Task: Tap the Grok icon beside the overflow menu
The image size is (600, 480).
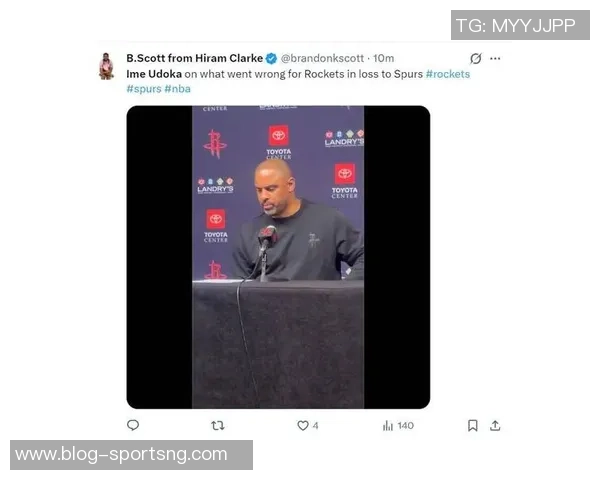Action: [475, 59]
